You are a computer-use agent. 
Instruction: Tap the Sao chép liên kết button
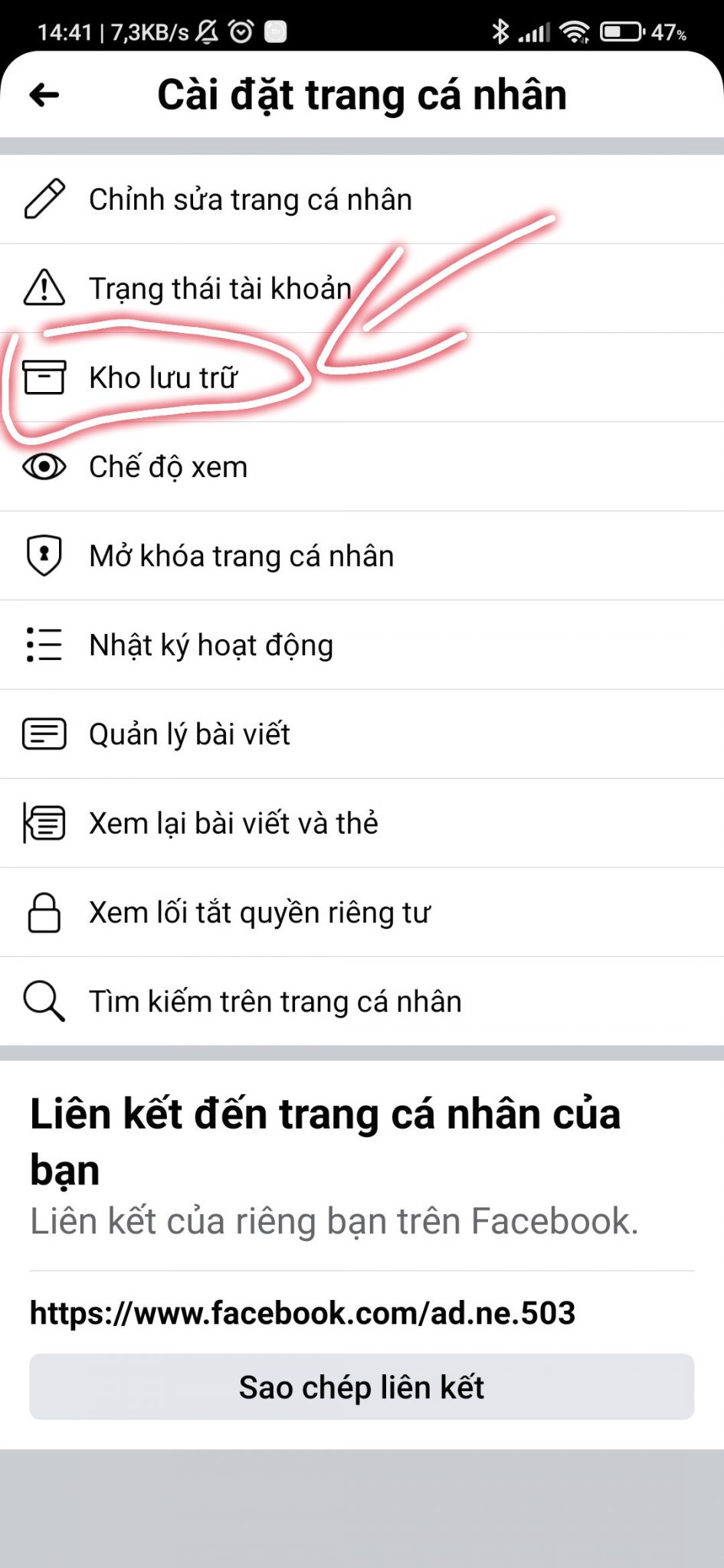(362, 1387)
